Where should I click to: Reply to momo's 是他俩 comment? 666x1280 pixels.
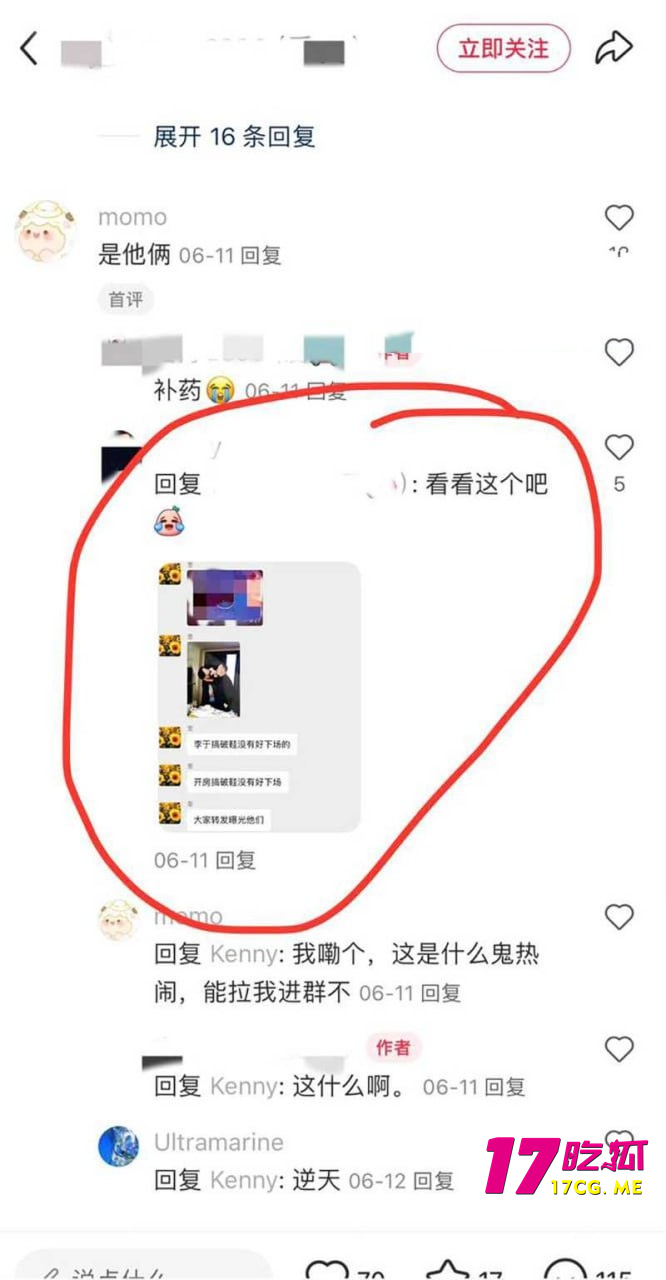click(x=260, y=255)
